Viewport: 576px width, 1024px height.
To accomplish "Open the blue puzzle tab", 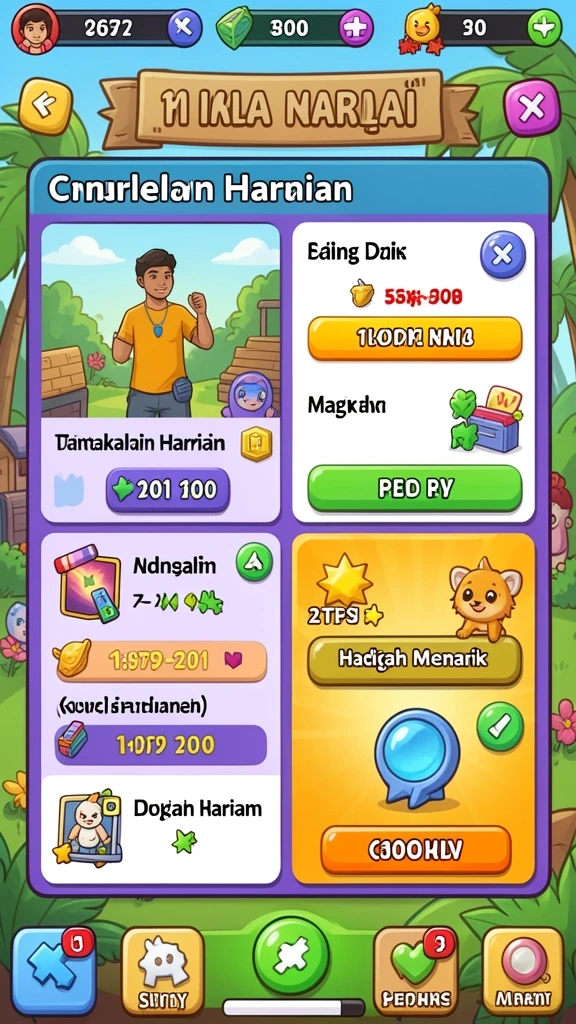I will tap(54, 970).
